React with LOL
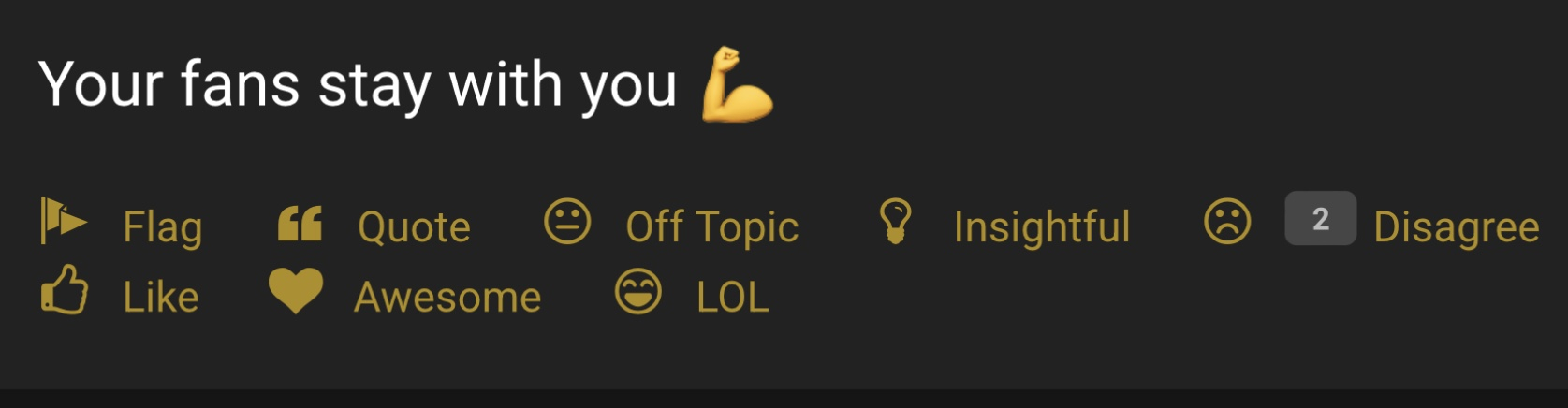 point(693,296)
